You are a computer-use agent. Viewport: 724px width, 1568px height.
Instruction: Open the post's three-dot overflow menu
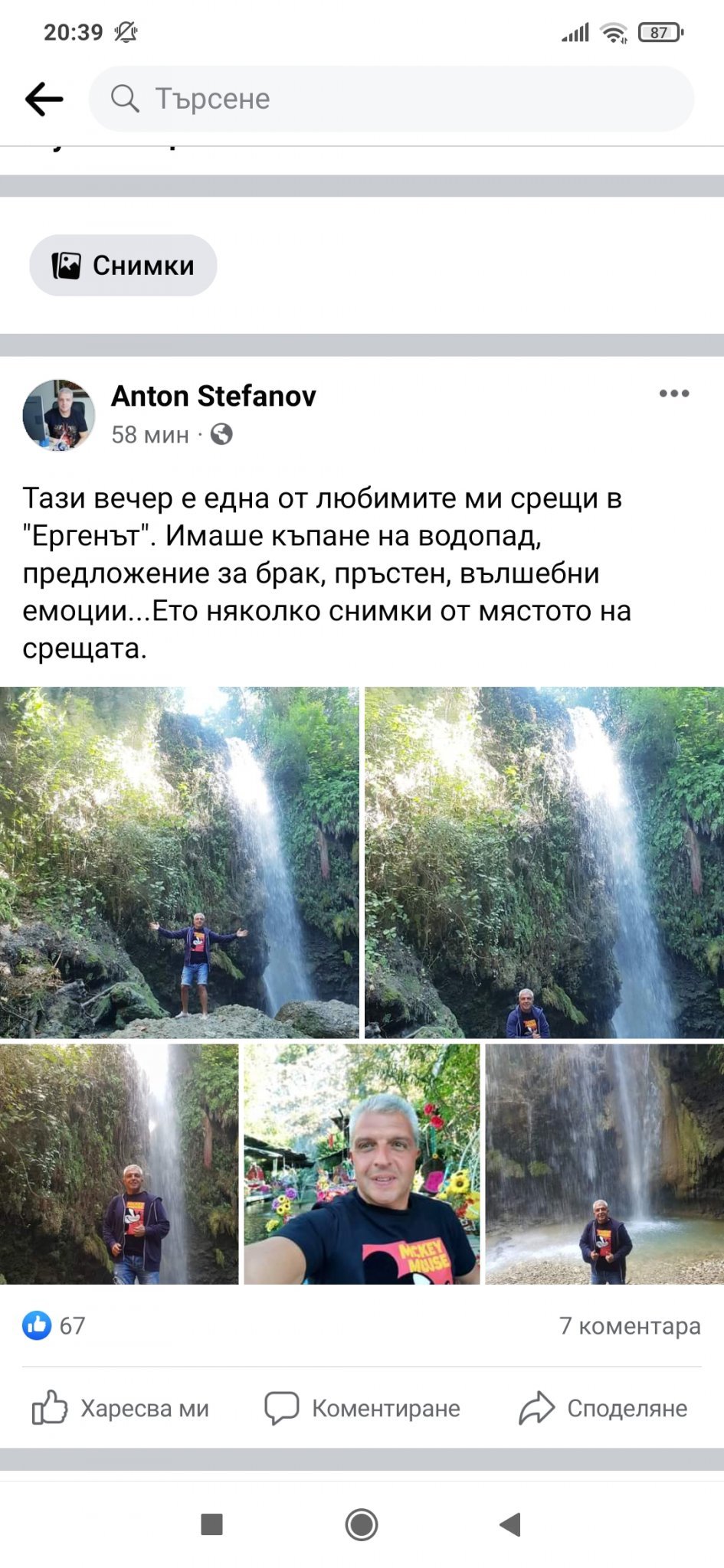[673, 394]
